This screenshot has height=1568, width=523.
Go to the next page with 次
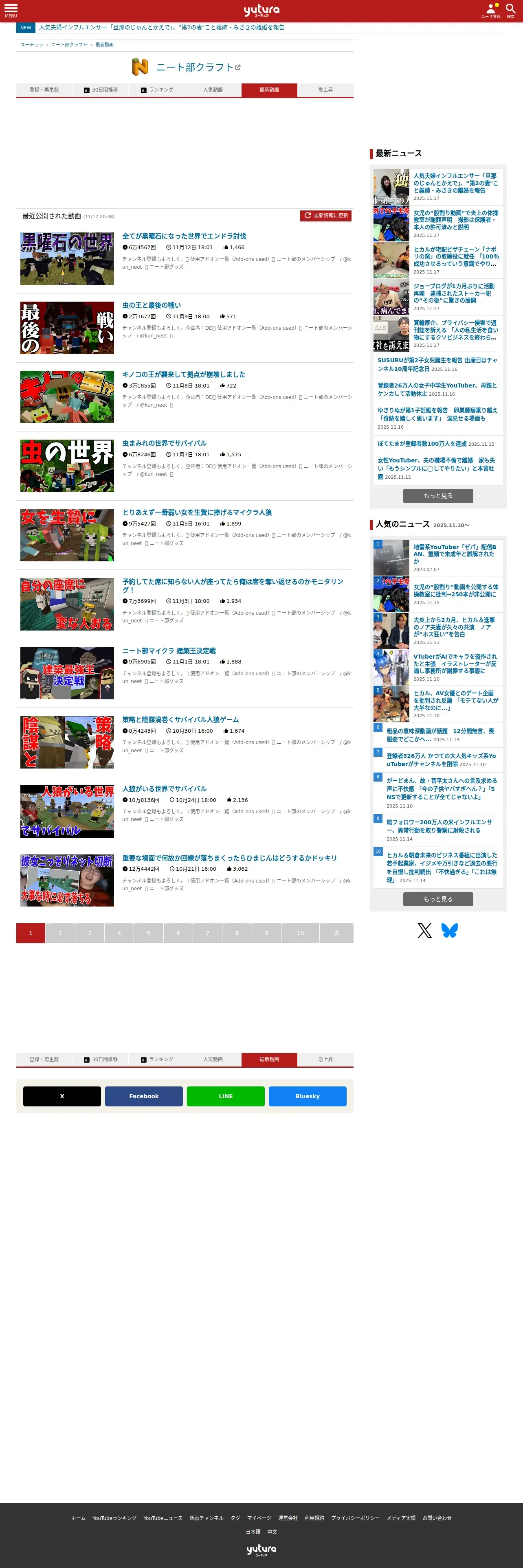pyautogui.click(x=337, y=933)
